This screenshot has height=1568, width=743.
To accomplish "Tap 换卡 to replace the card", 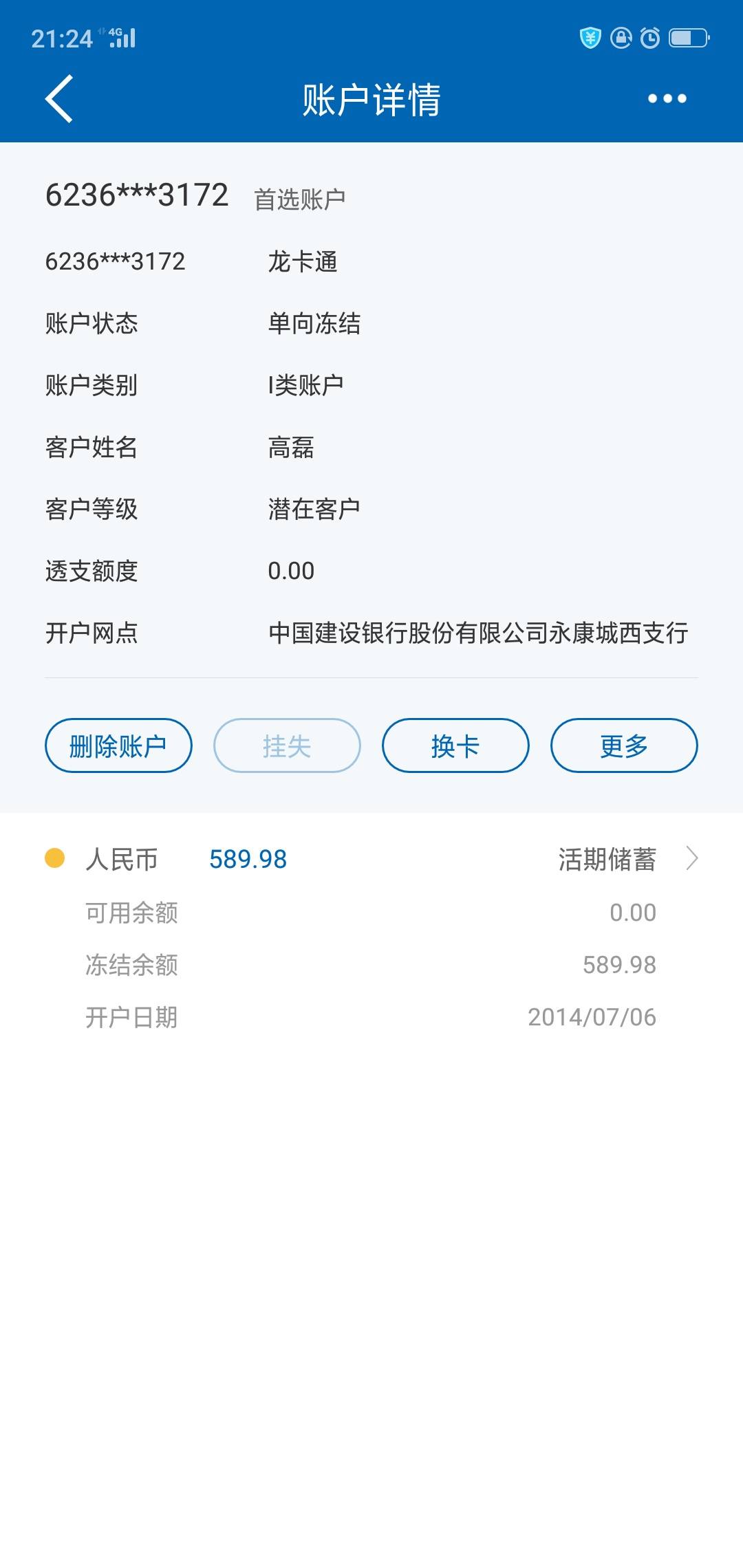I will click(x=455, y=746).
